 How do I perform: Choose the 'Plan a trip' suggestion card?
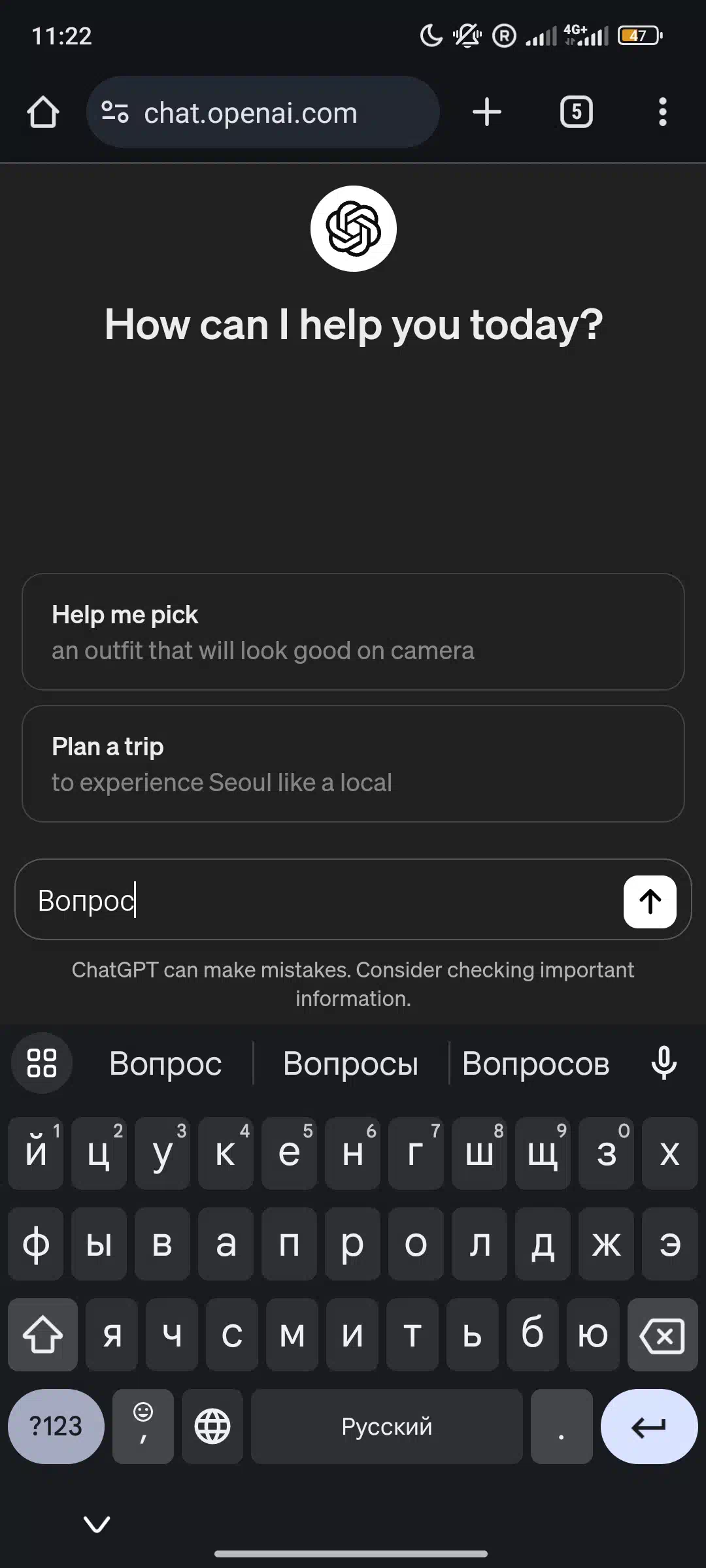pyautogui.click(x=353, y=764)
